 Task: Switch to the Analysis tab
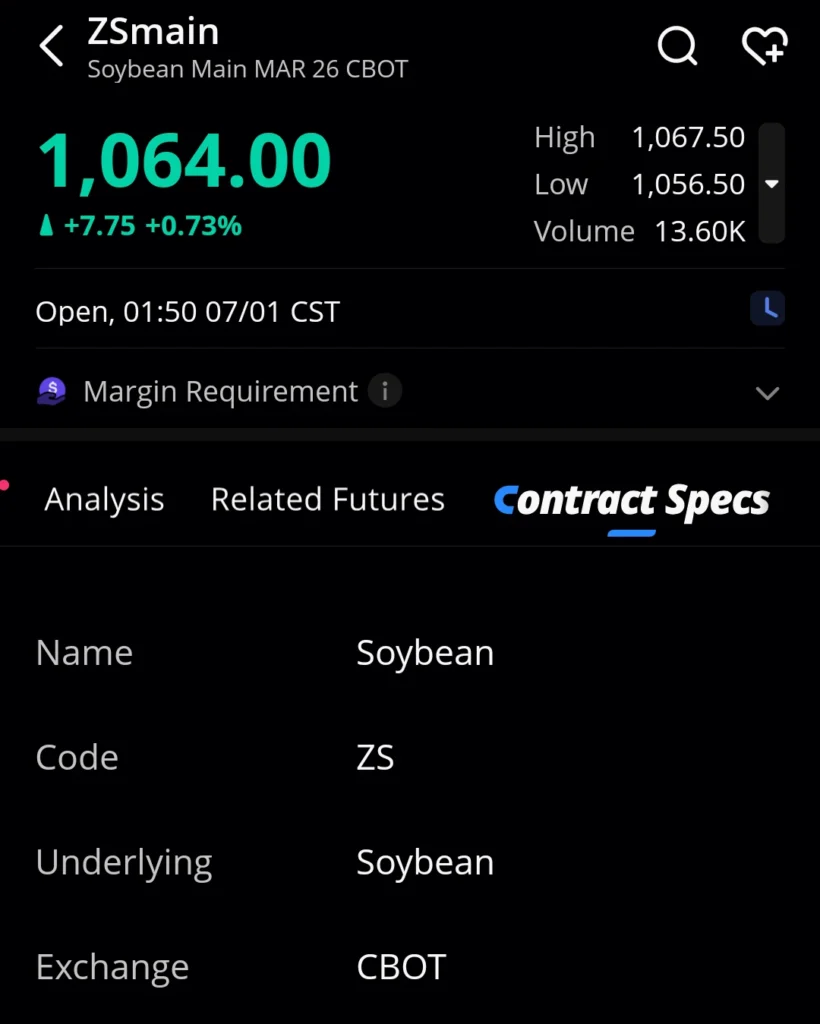[x=104, y=499]
